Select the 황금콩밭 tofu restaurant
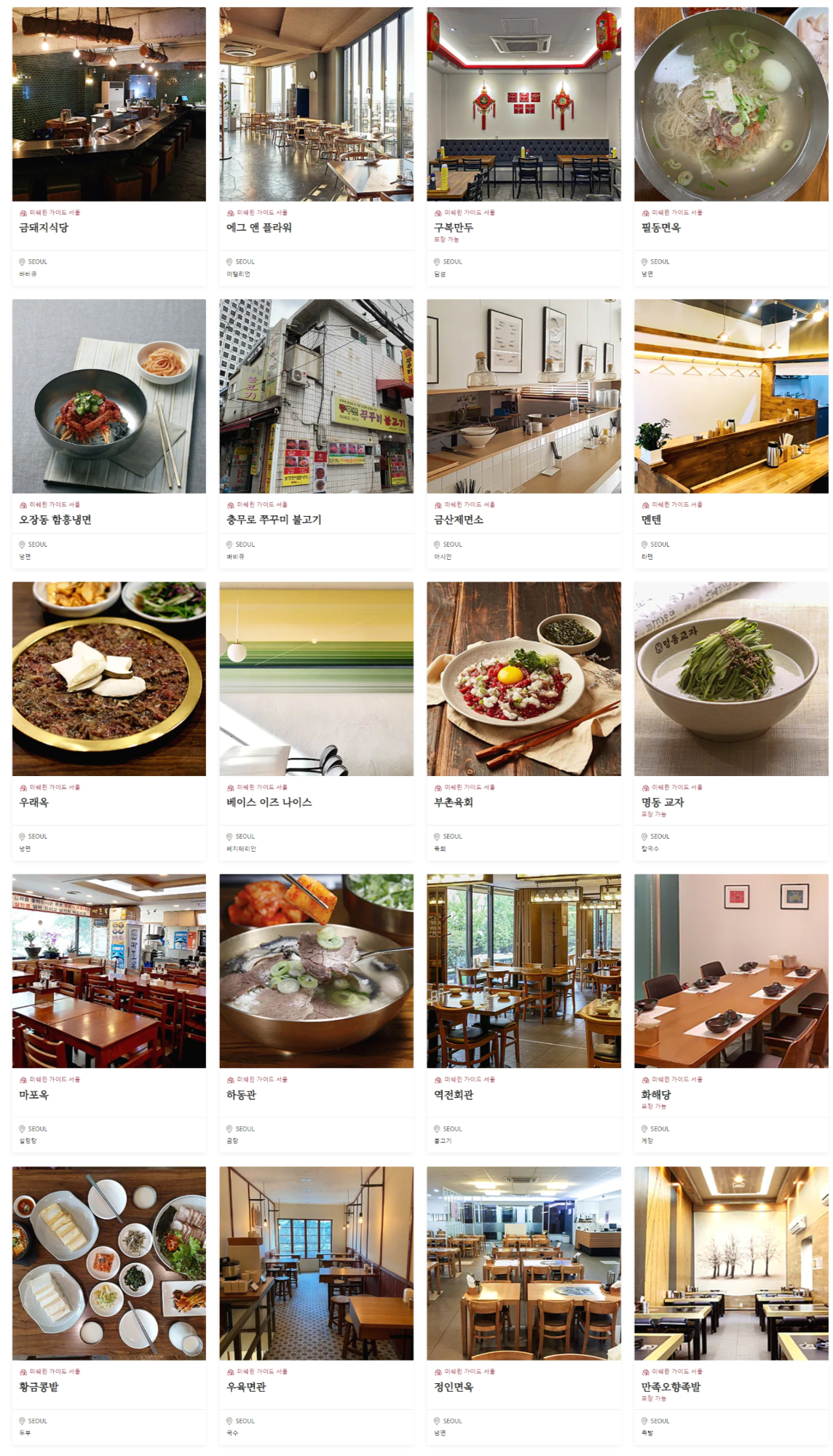 (39, 1387)
